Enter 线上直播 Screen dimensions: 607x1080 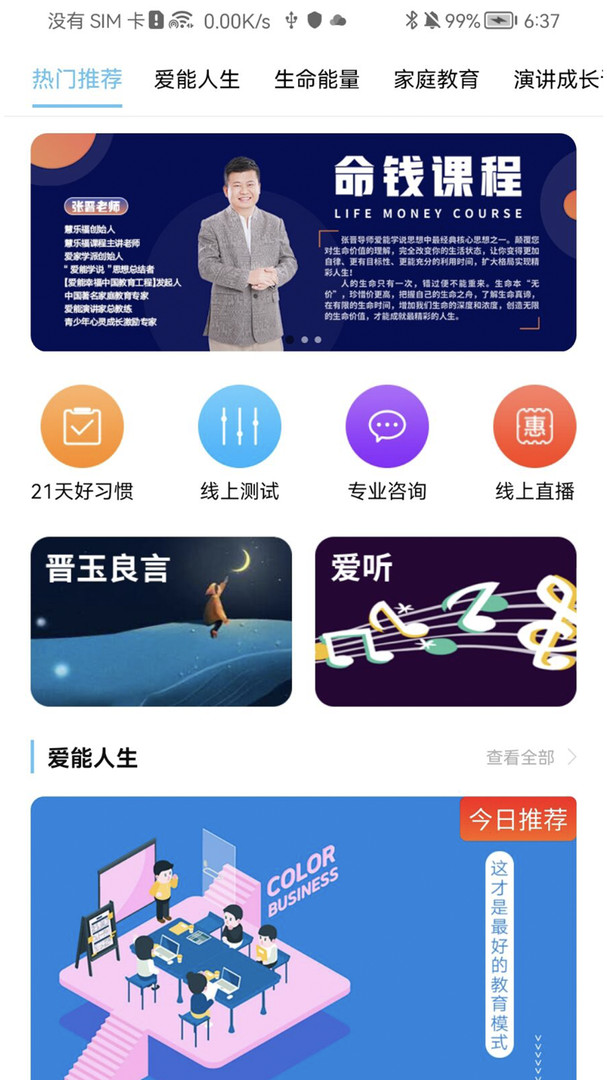pos(535,427)
